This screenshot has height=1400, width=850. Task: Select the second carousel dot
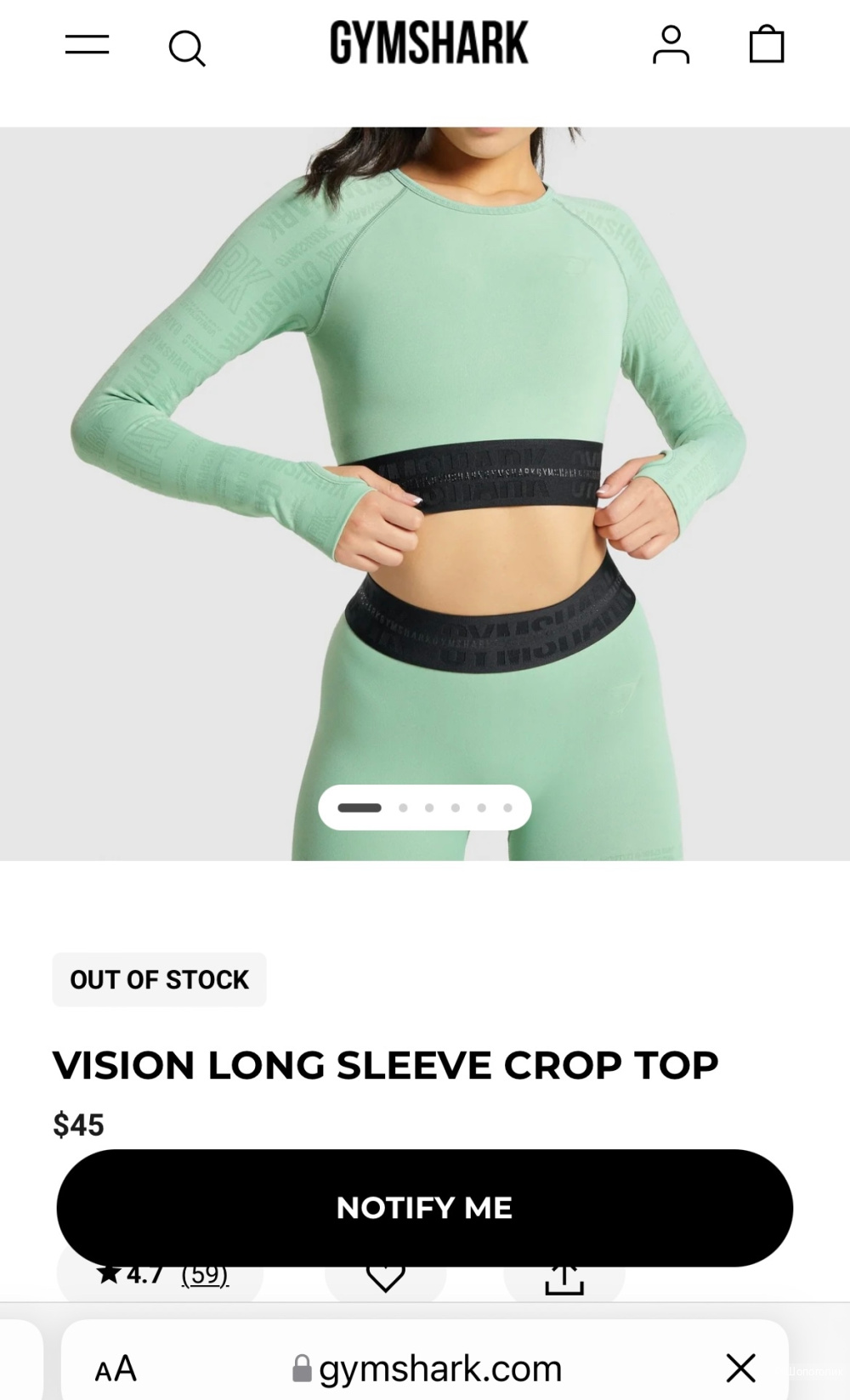(403, 807)
